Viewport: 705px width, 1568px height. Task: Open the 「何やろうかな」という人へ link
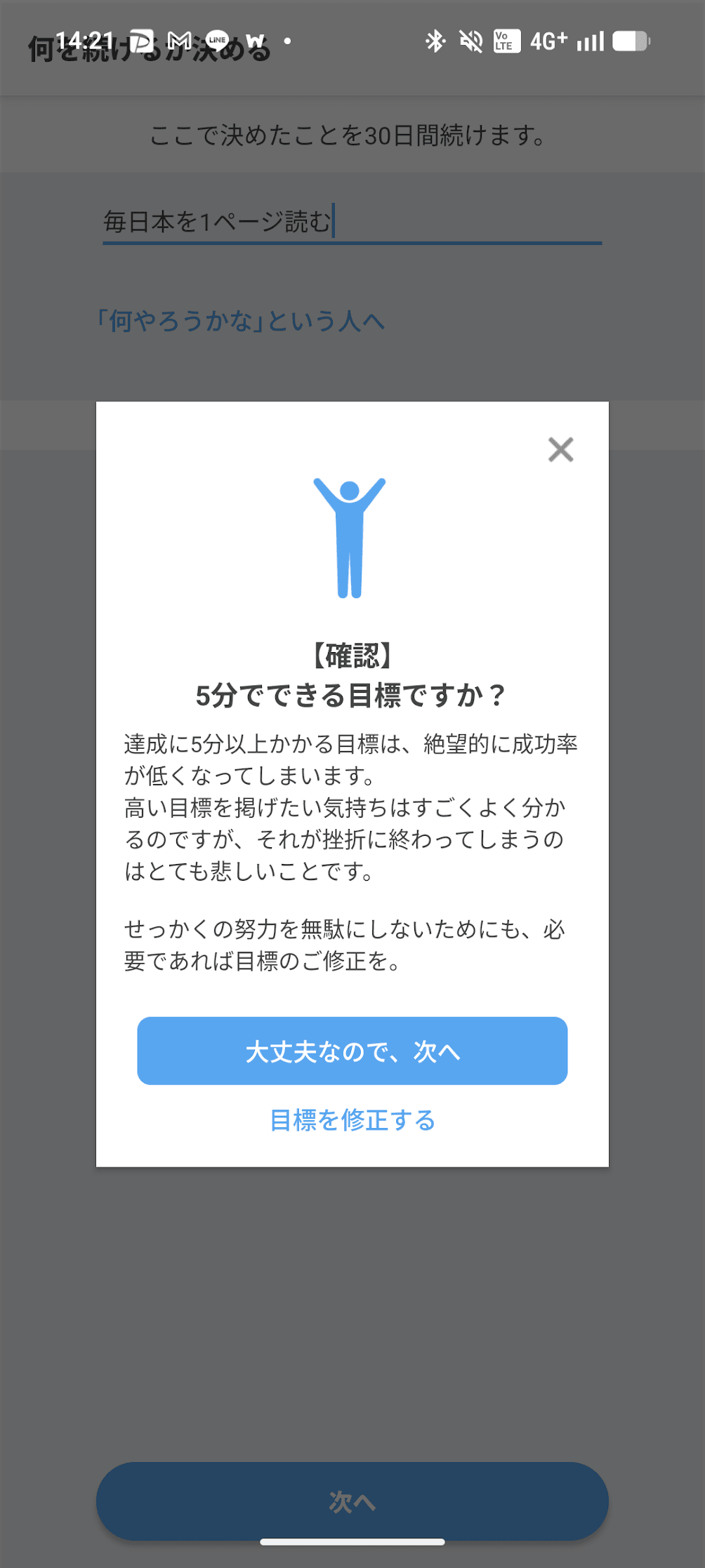click(241, 320)
